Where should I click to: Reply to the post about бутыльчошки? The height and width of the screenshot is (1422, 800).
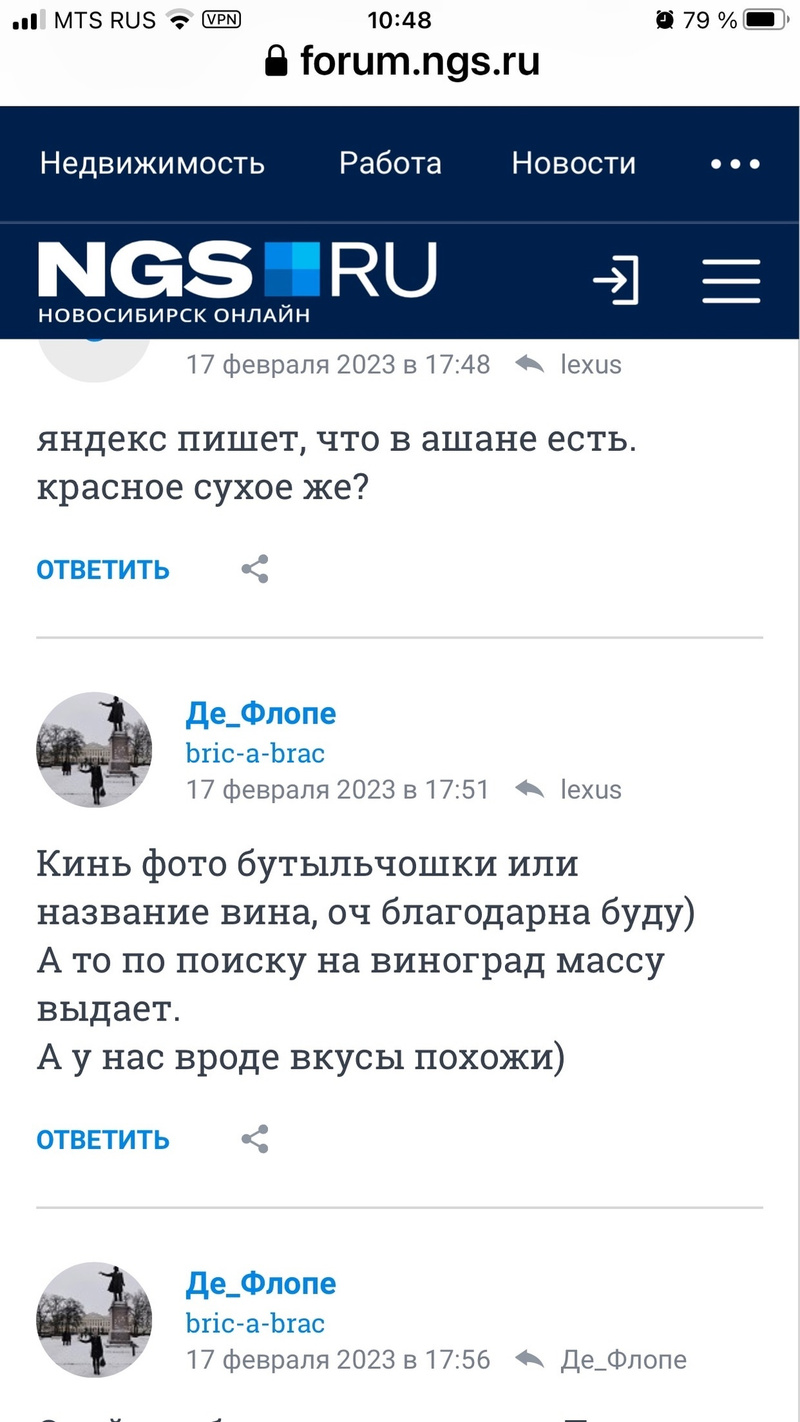tap(103, 1140)
